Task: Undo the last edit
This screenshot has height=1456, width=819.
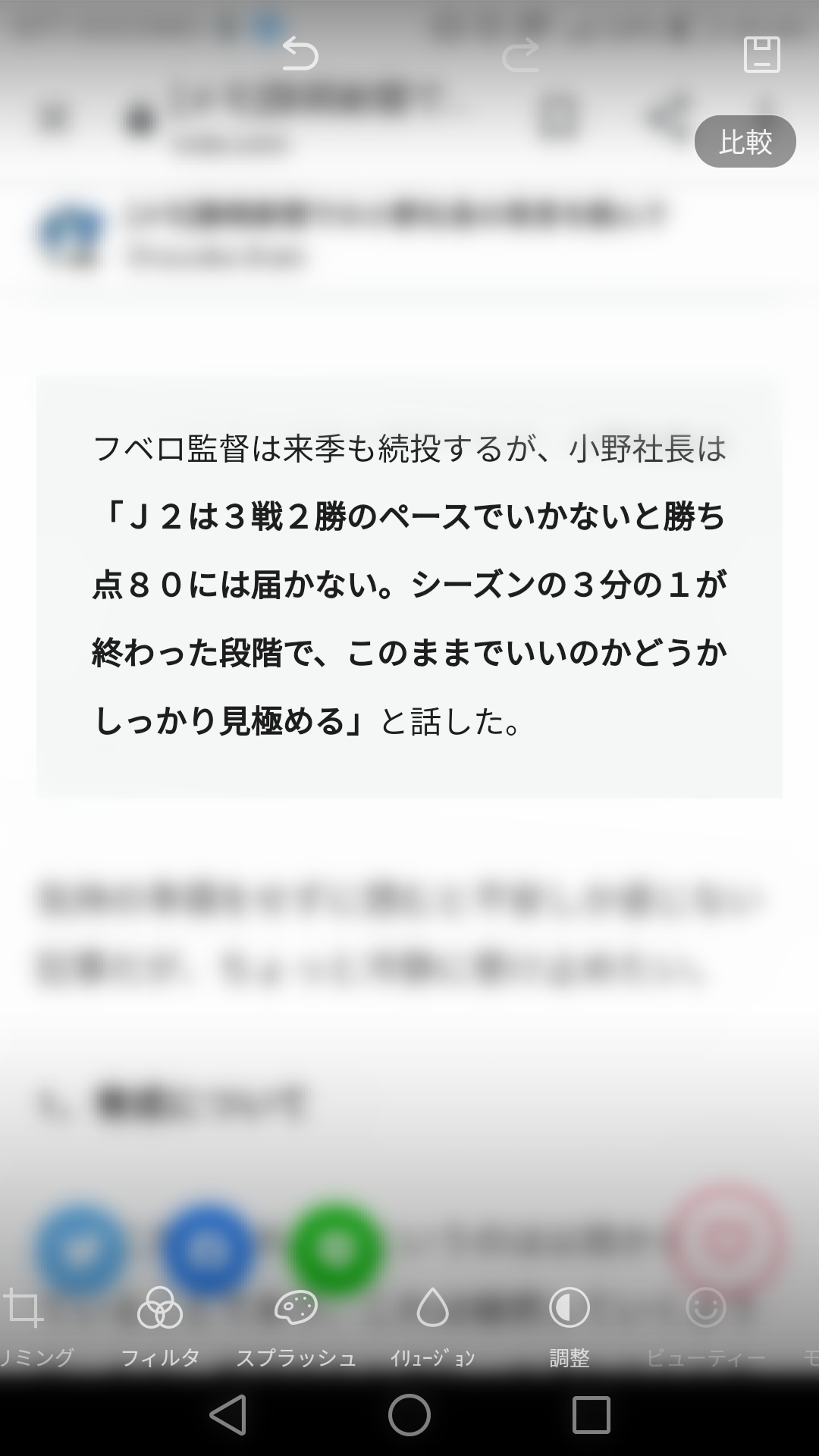Action: point(300,55)
